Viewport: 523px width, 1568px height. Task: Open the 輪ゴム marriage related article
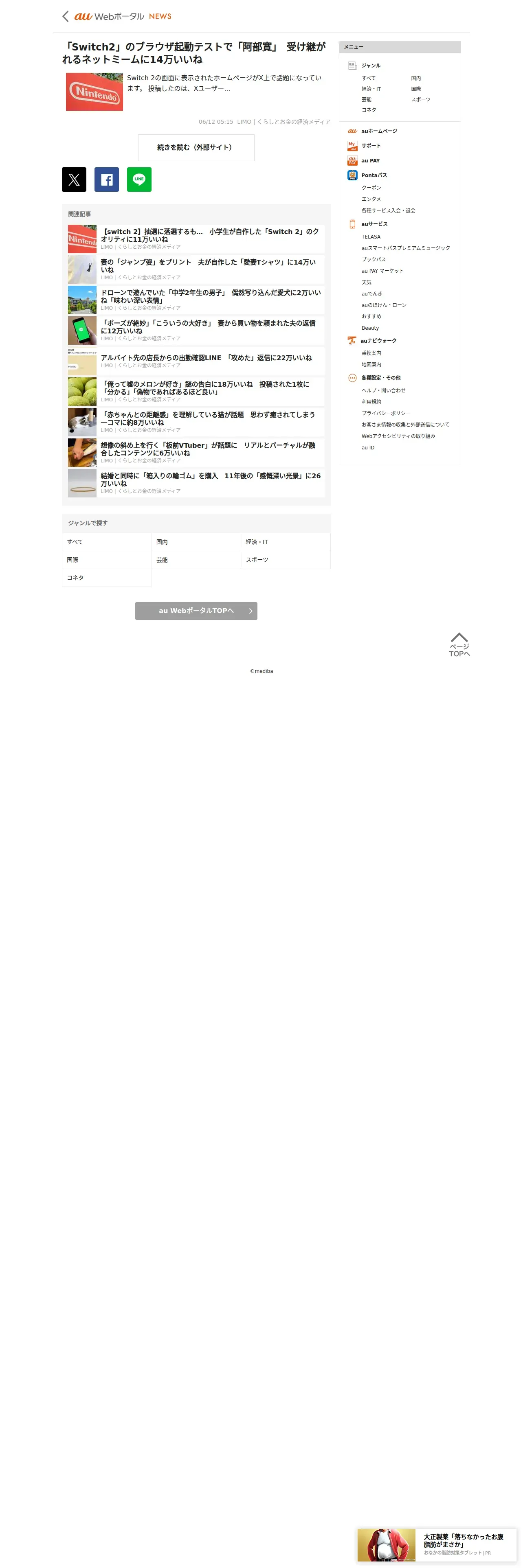(x=196, y=483)
